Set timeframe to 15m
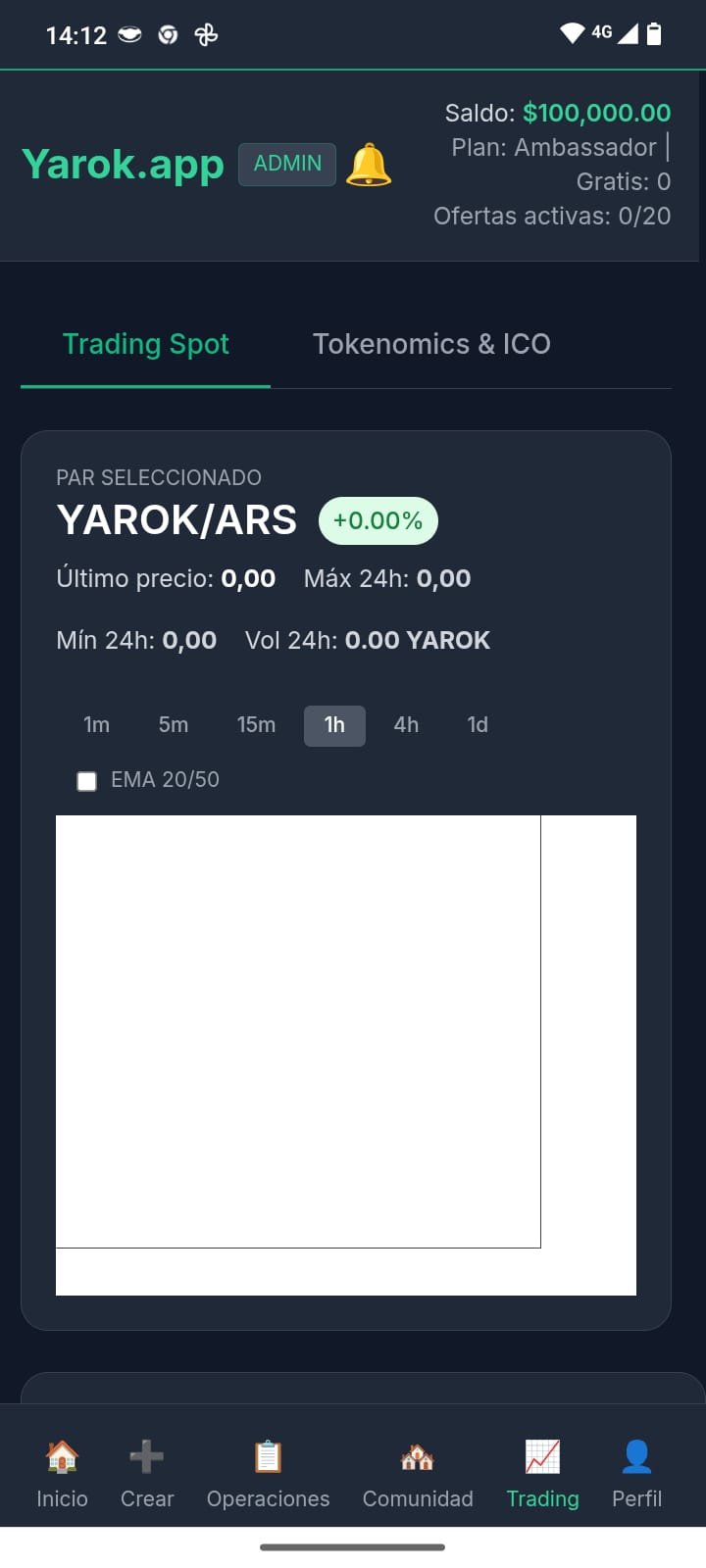 [x=256, y=725]
